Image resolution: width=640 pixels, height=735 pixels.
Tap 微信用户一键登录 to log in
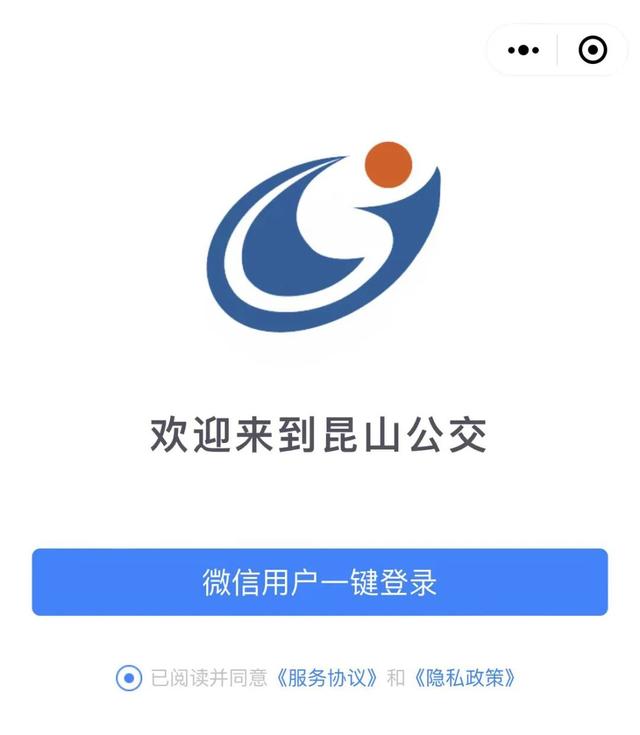pyautogui.click(x=320, y=582)
